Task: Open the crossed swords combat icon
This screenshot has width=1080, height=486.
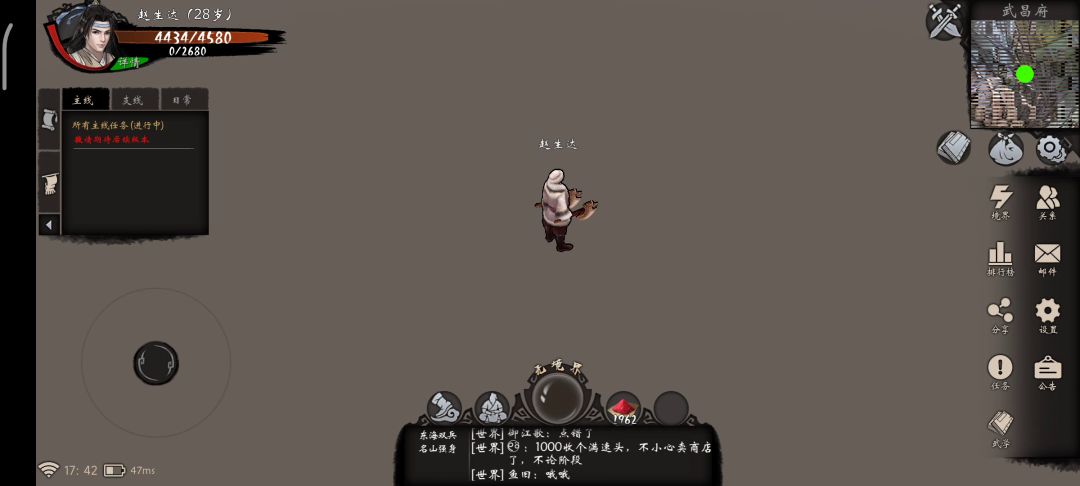Action: point(944,22)
